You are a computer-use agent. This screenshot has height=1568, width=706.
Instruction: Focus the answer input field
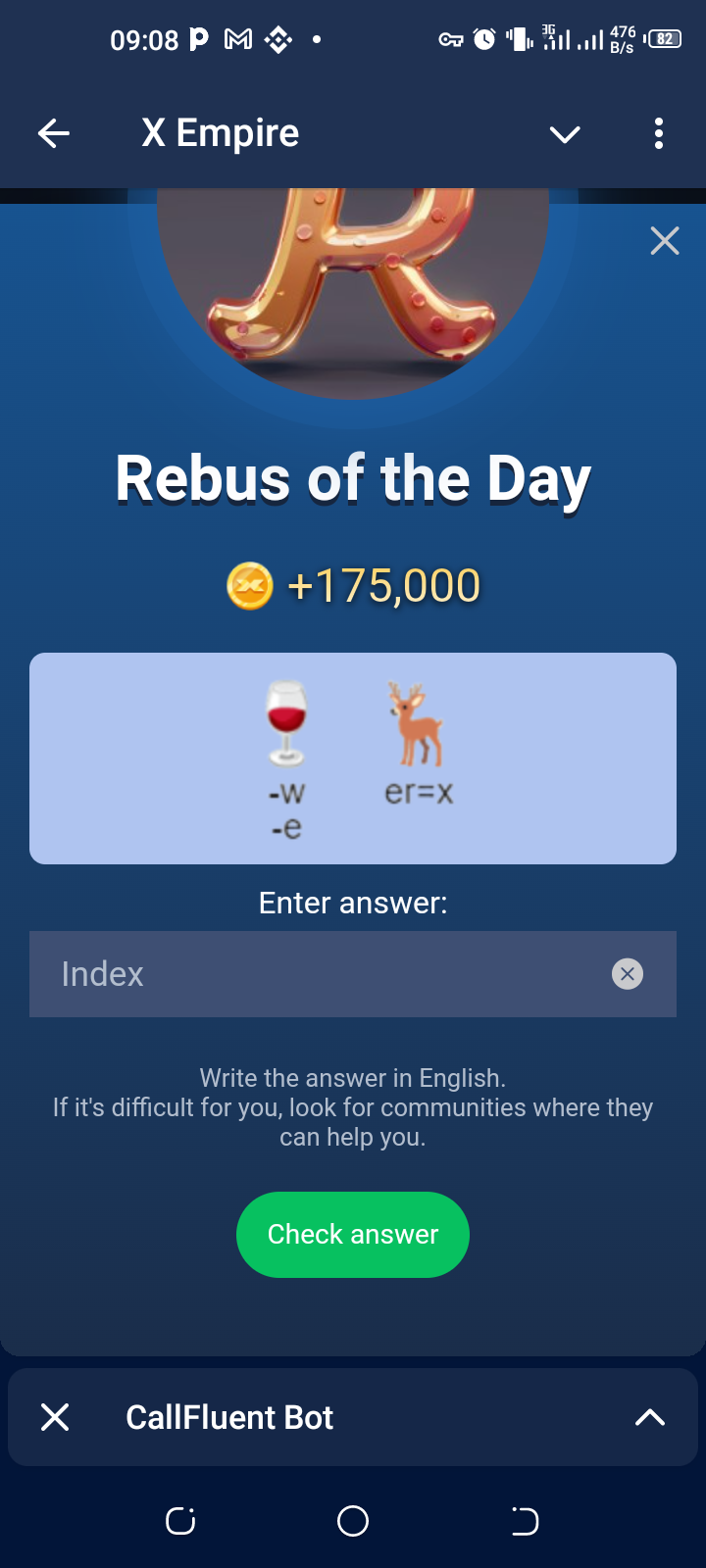tap(324, 974)
